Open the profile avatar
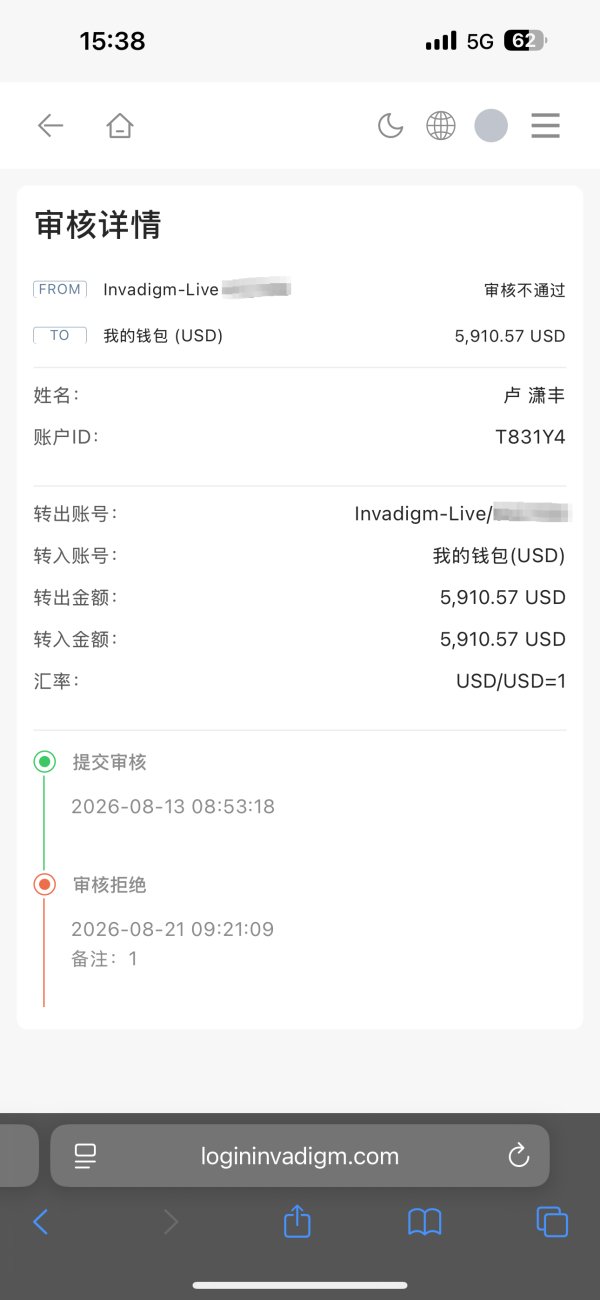The image size is (600, 1300). point(491,125)
